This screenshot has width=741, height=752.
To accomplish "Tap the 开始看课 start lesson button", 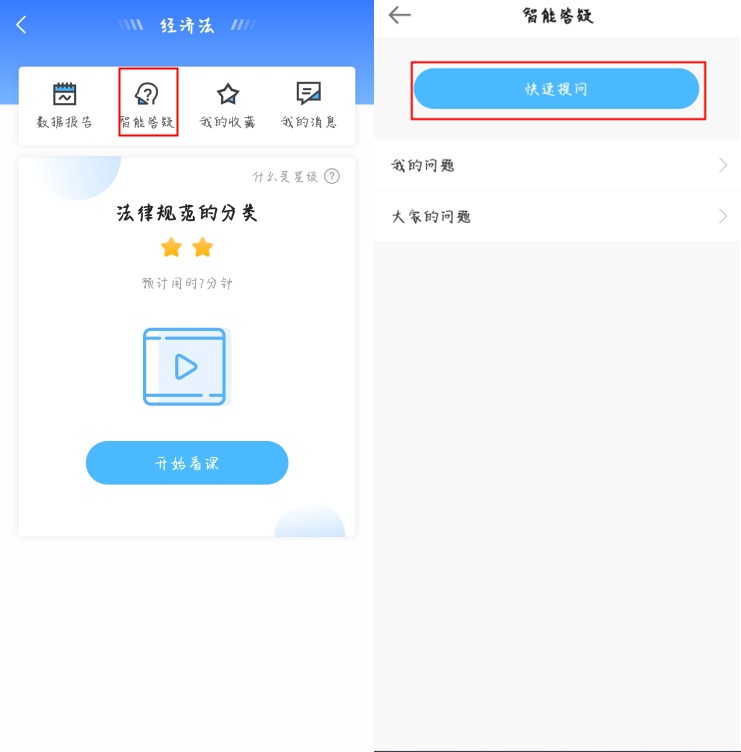I will [187, 462].
